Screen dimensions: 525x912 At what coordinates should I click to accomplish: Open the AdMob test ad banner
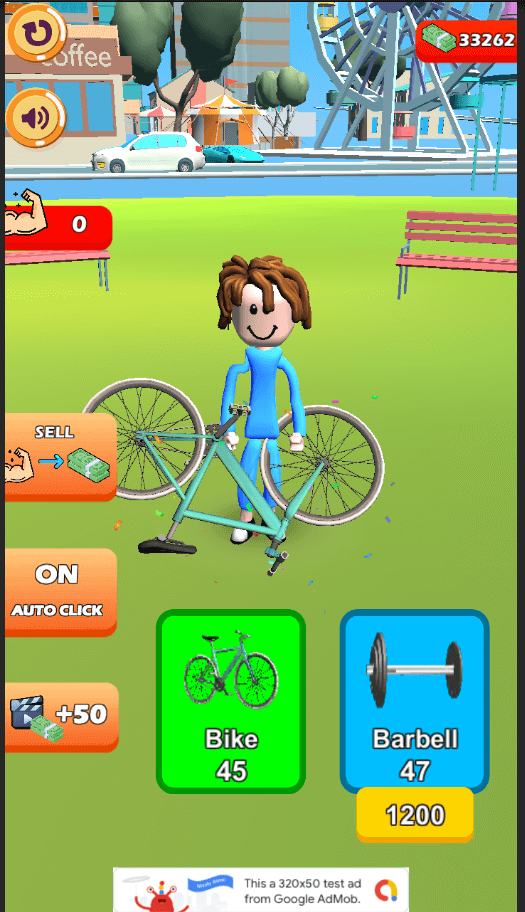tap(260, 890)
